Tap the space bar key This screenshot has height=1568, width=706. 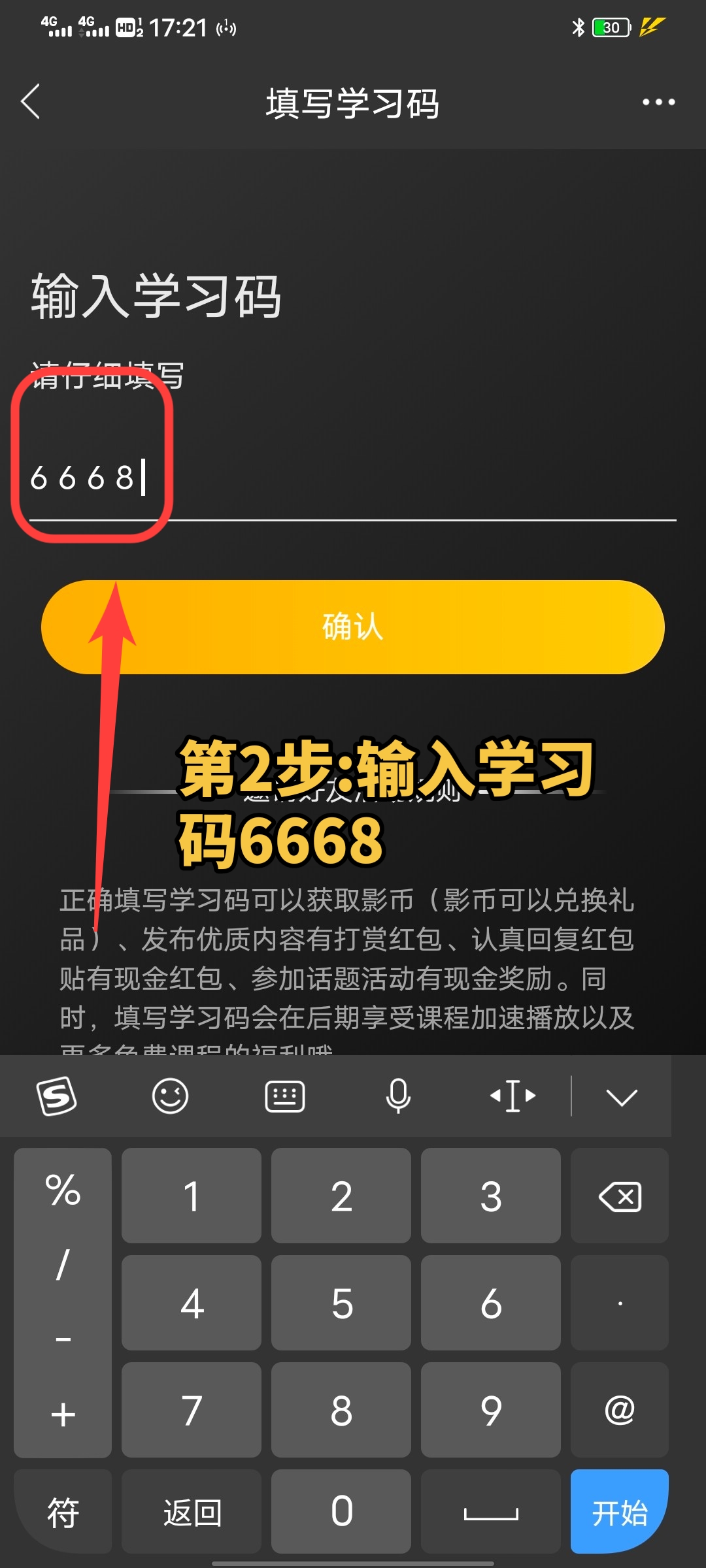pos(491,1511)
